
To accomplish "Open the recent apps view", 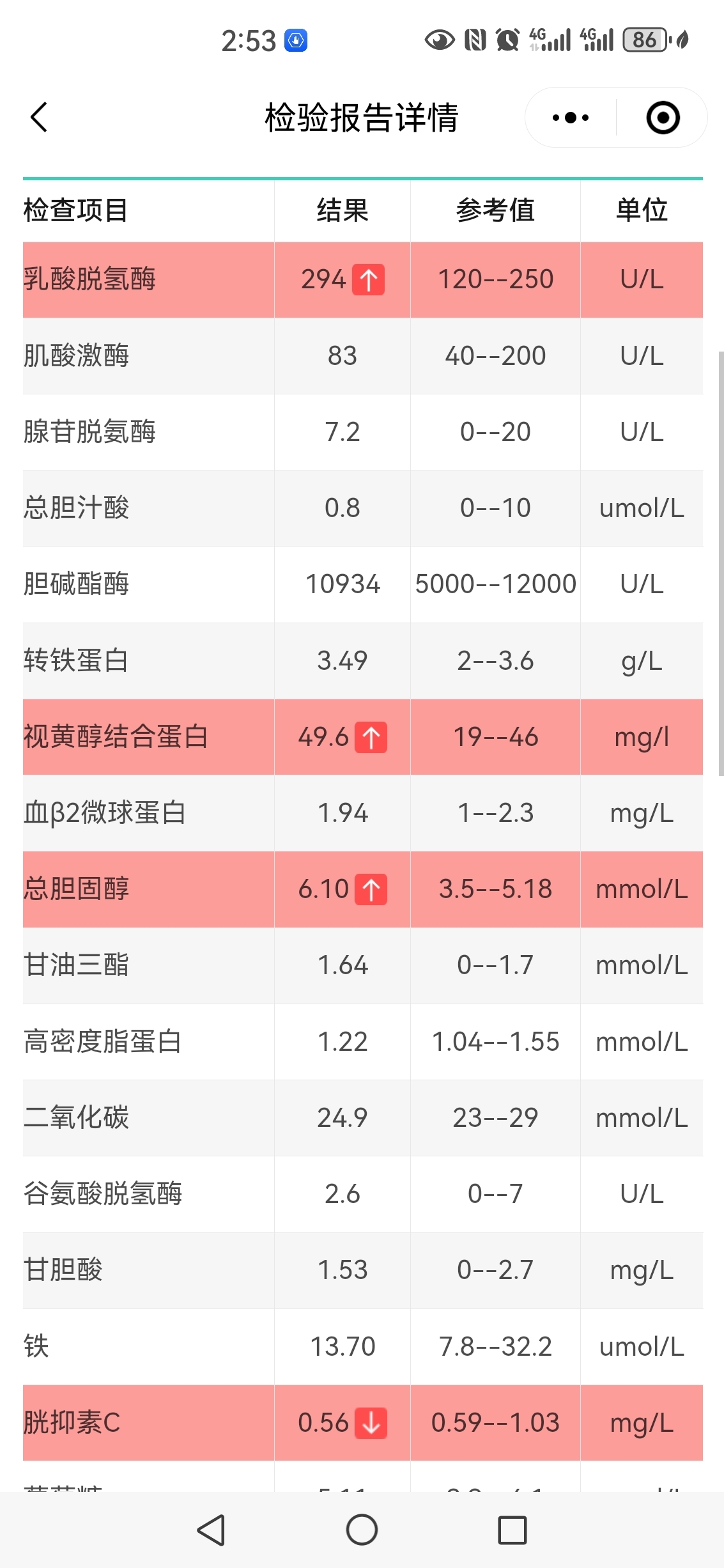I will click(x=512, y=1530).
